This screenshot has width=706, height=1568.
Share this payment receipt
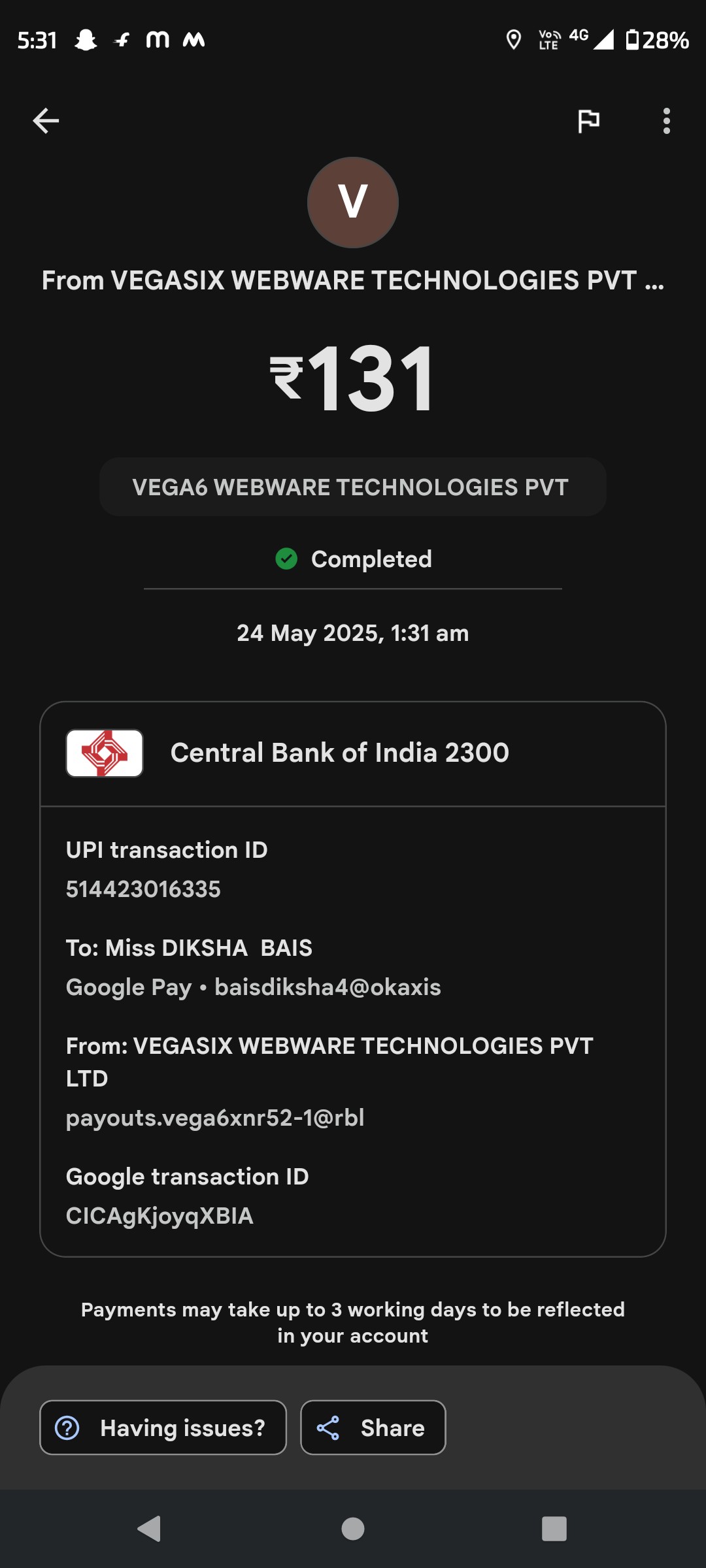(373, 1428)
